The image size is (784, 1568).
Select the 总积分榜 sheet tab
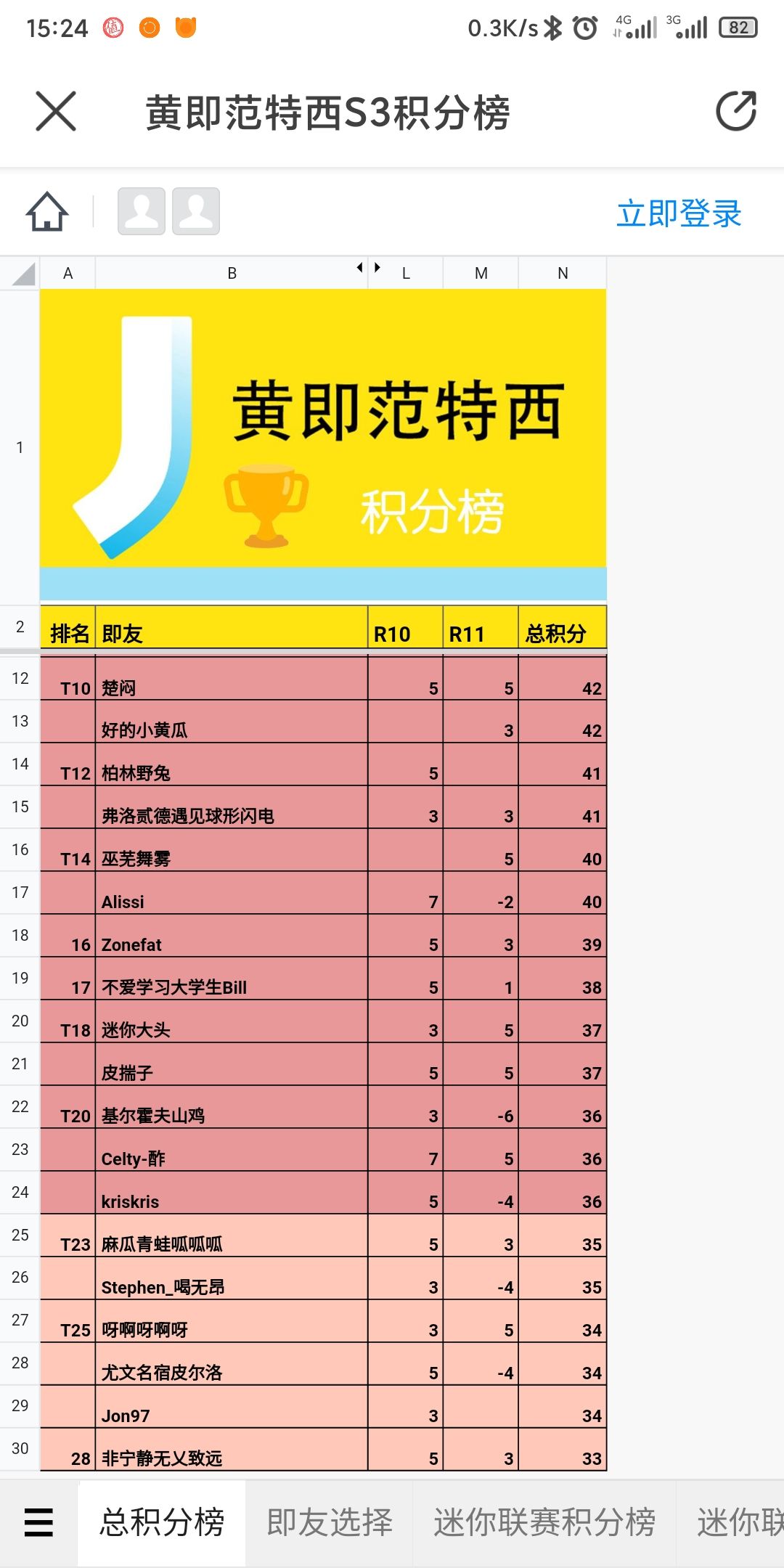[162, 1522]
